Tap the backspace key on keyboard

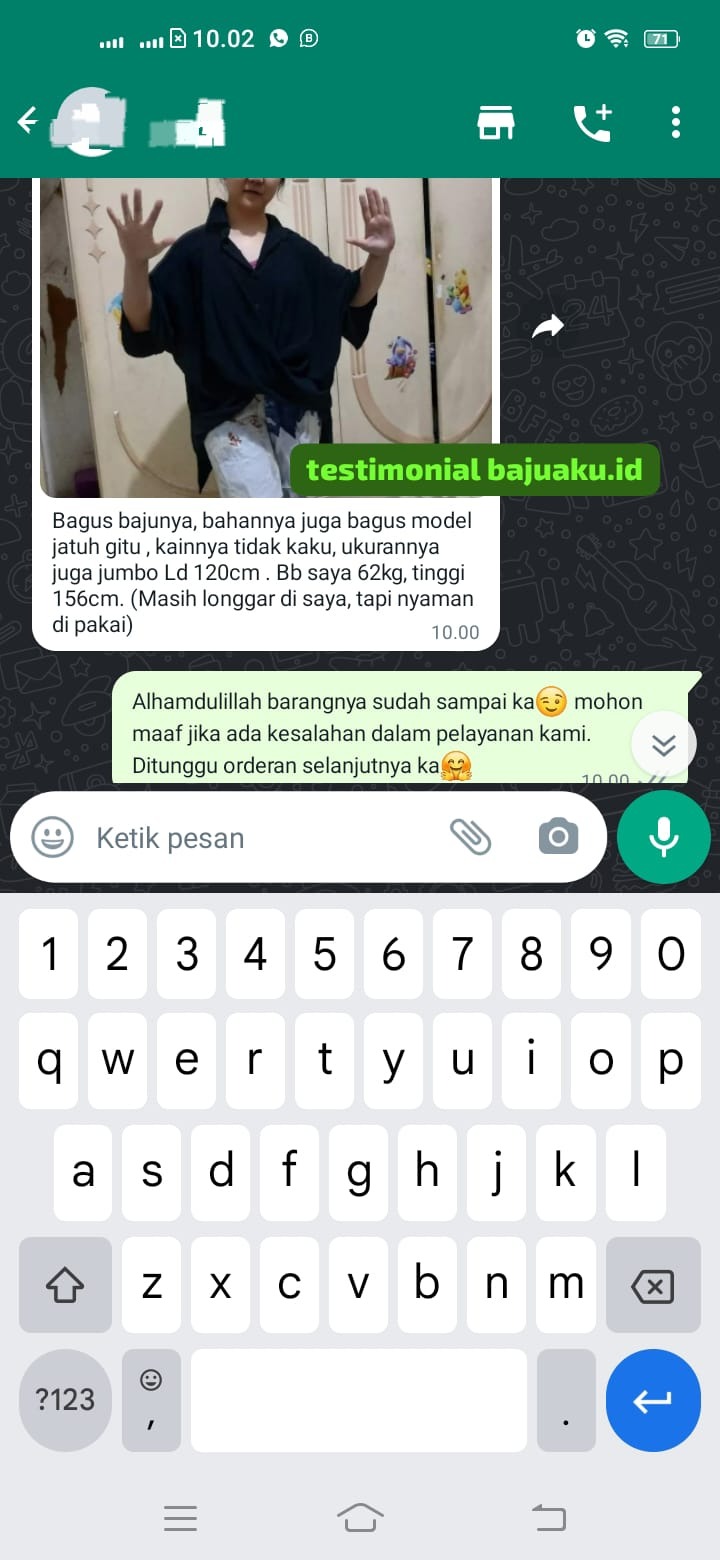653,1286
